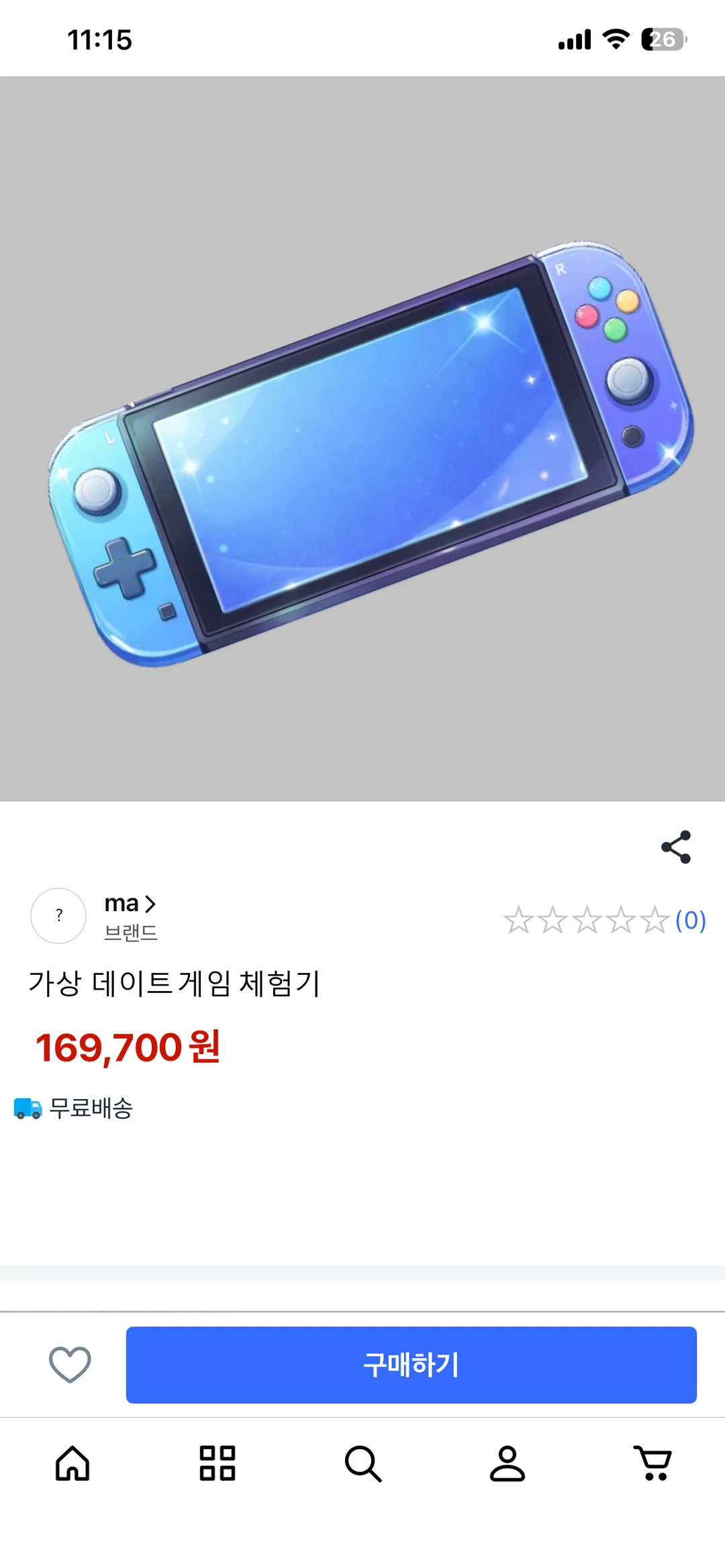This screenshot has width=725, height=1568.
Task: Tap the 구매하기 buy button
Action: [x=411, y=1364]
